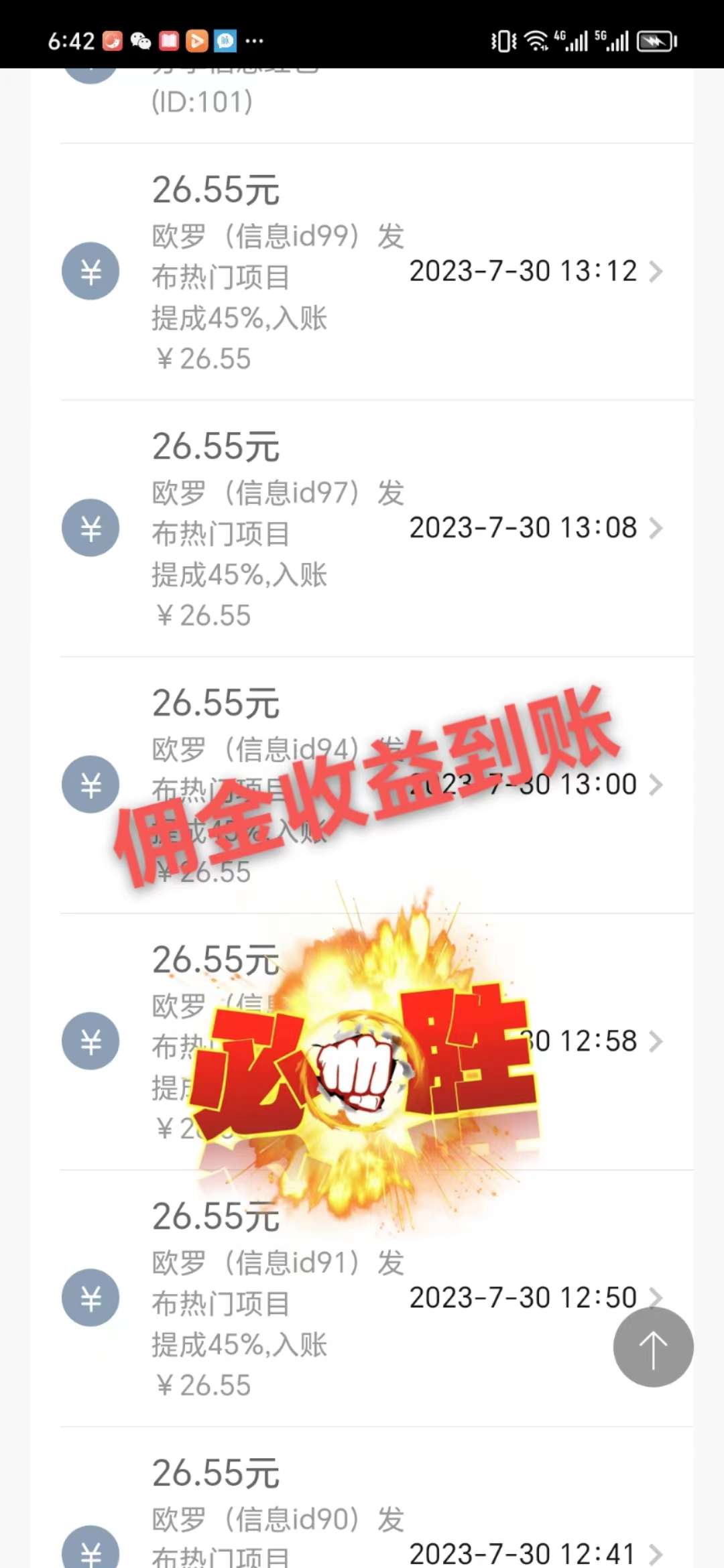Open the 信息id97 record from 13:08
The height and width of the screenshot is (1568, 724).
coord(375,528)
